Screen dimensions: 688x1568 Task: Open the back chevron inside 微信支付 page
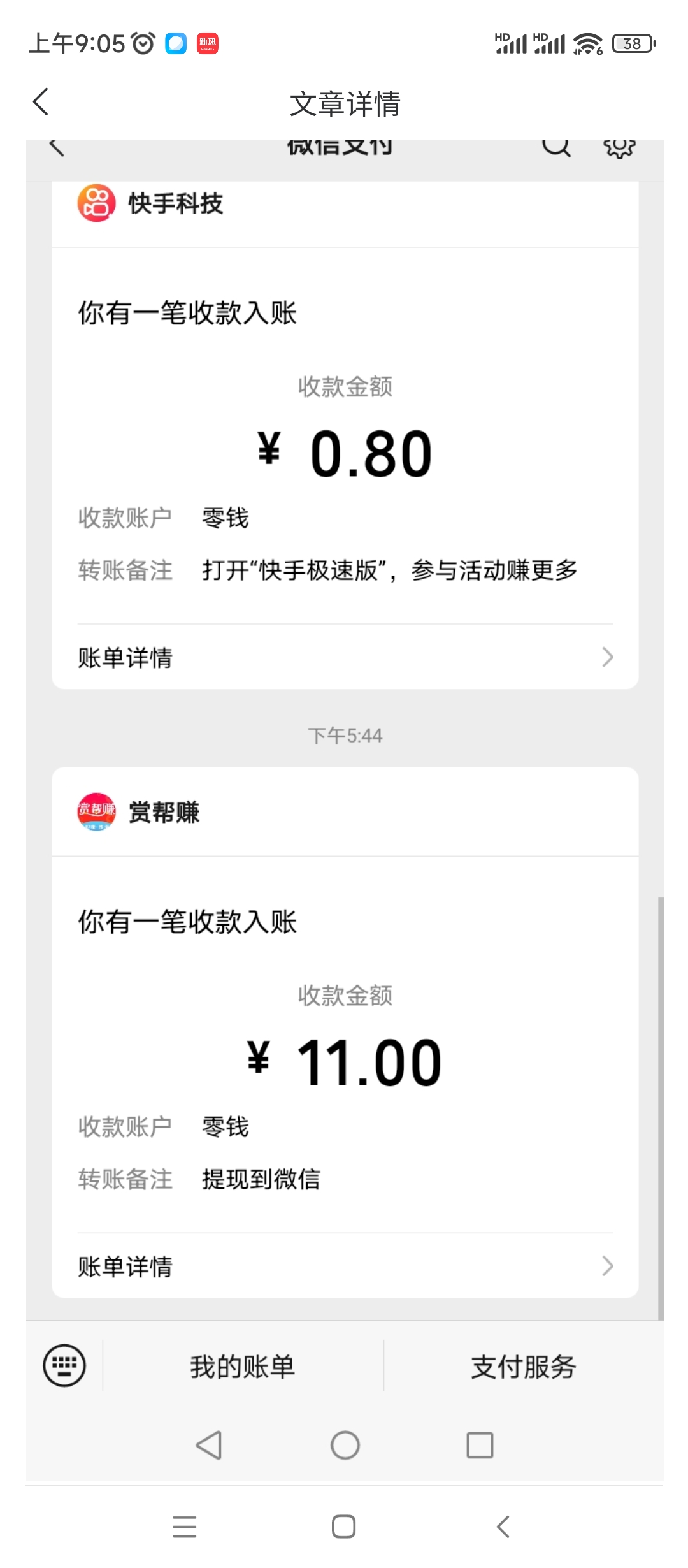coord(57,148)
